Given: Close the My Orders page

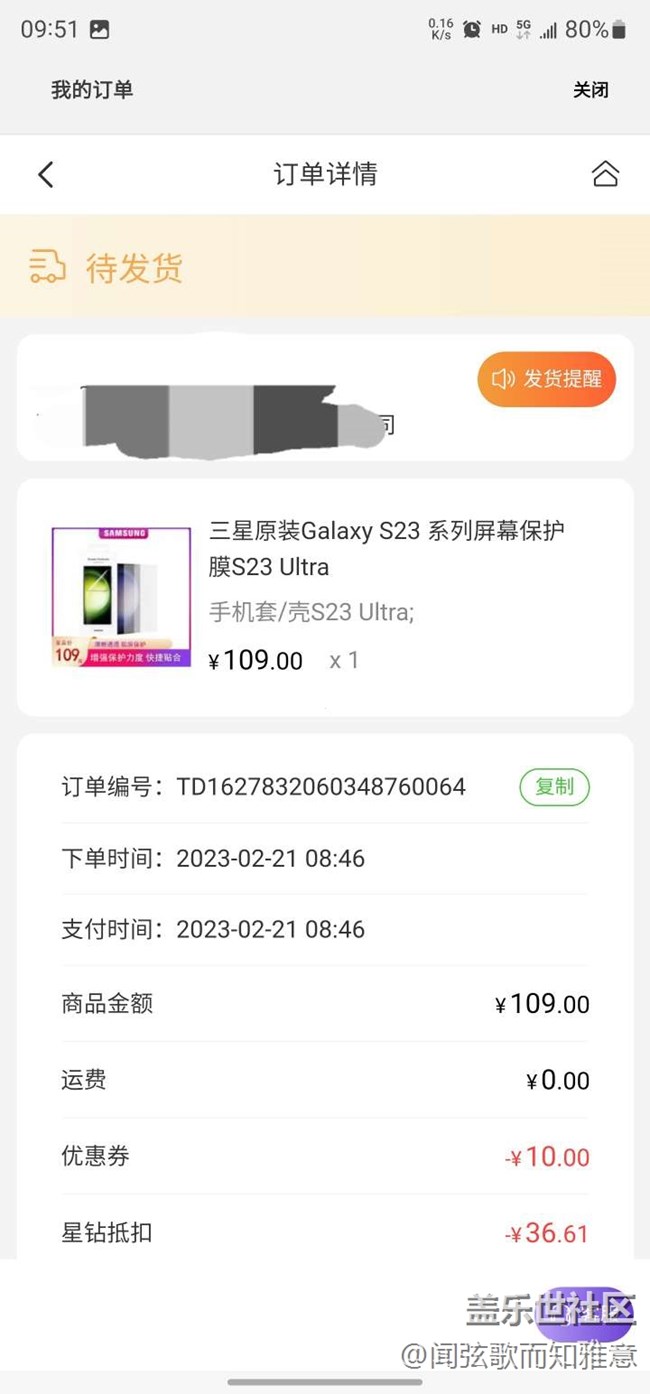Looking at the screenshot, I should coord(590,90).
